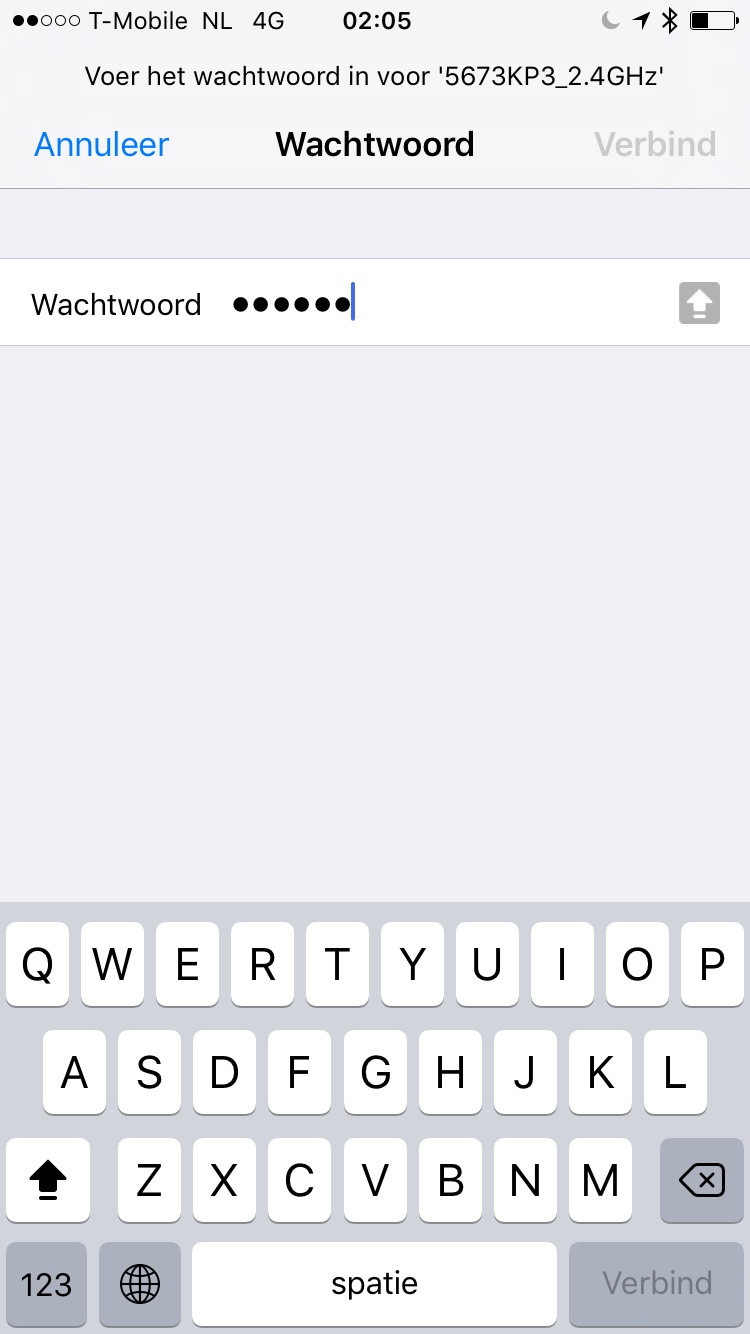Tap the Verbind key on the keyboard
750x1334 pixels.
coord(656,1284)
